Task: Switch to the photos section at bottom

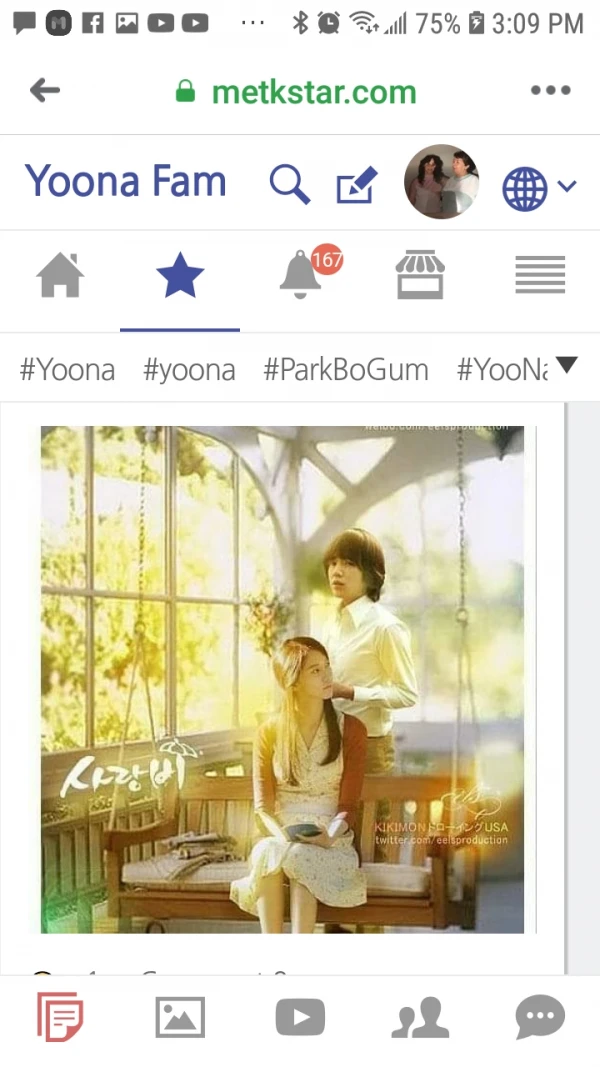Action: click(x=180, y=1018)
